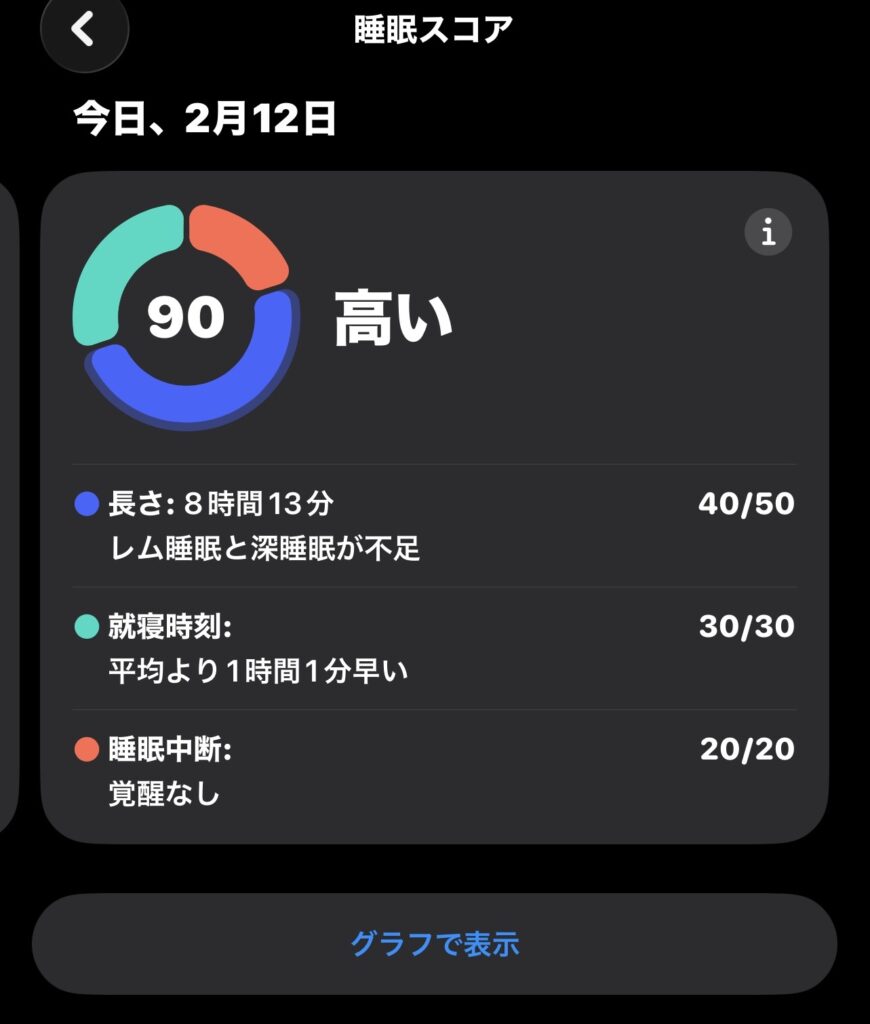Tap the グラフで表示 button

pyautogui.click(x=434, y=943)
